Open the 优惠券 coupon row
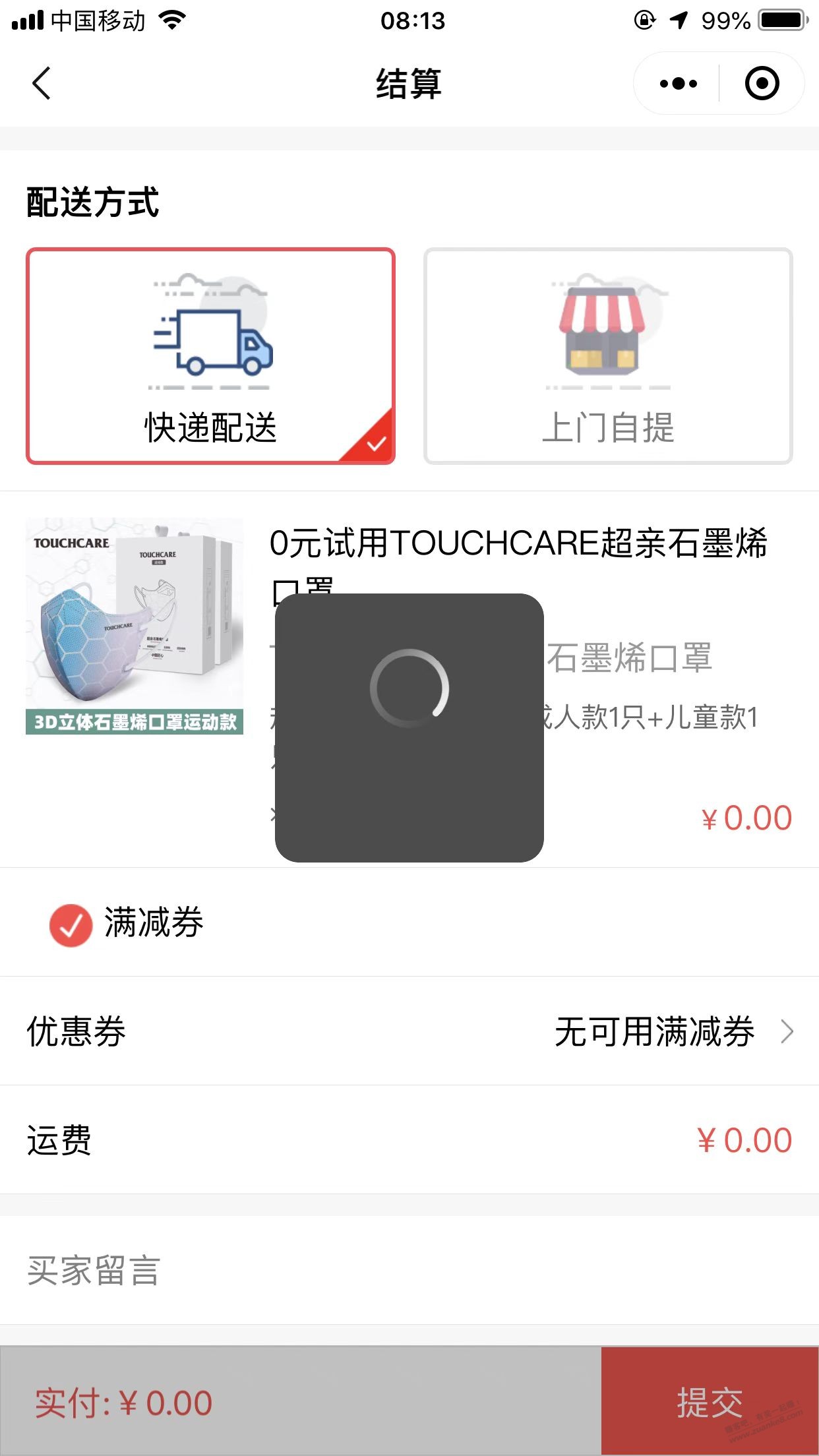This screenshot has height=1456, width=819. tap(409, 1031)
